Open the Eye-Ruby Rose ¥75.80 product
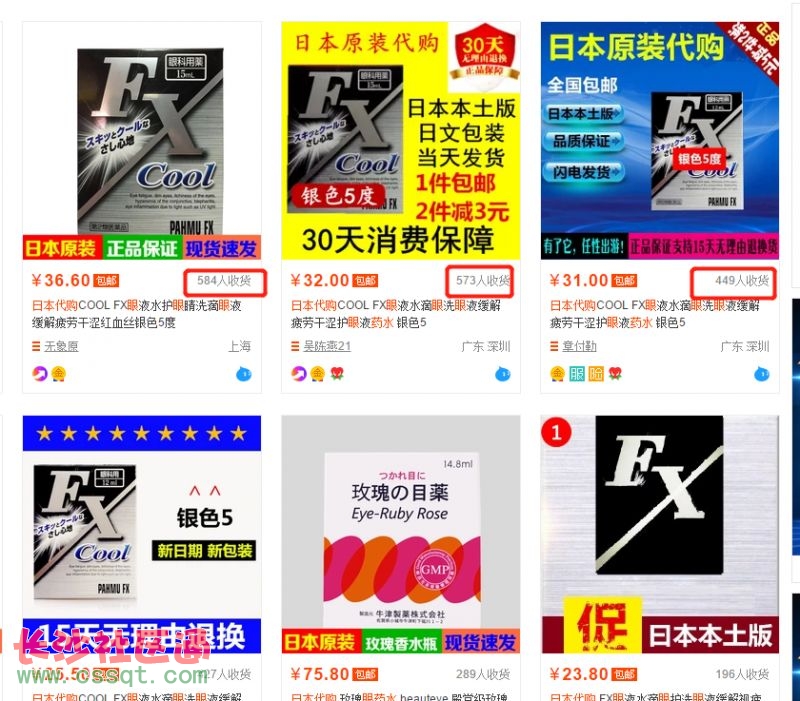 click(400, 534)
